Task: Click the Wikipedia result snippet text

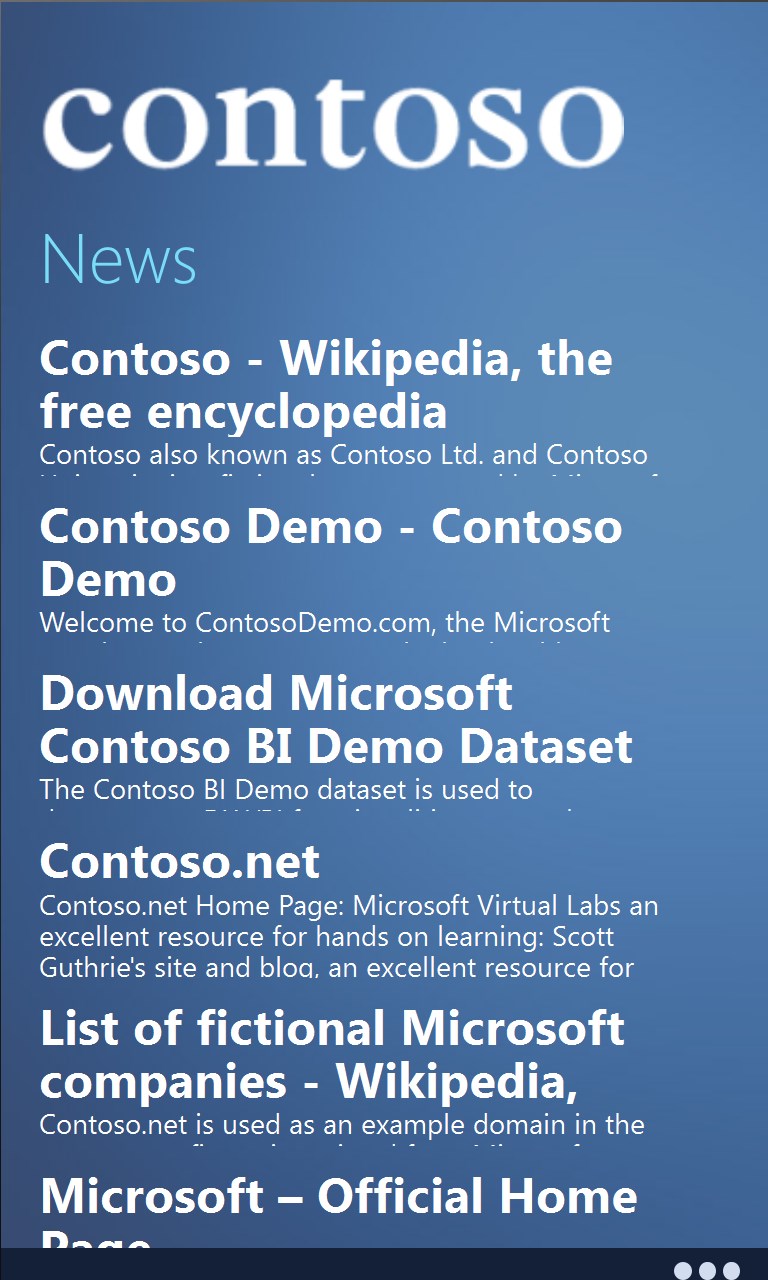Action: click(343, 455)
